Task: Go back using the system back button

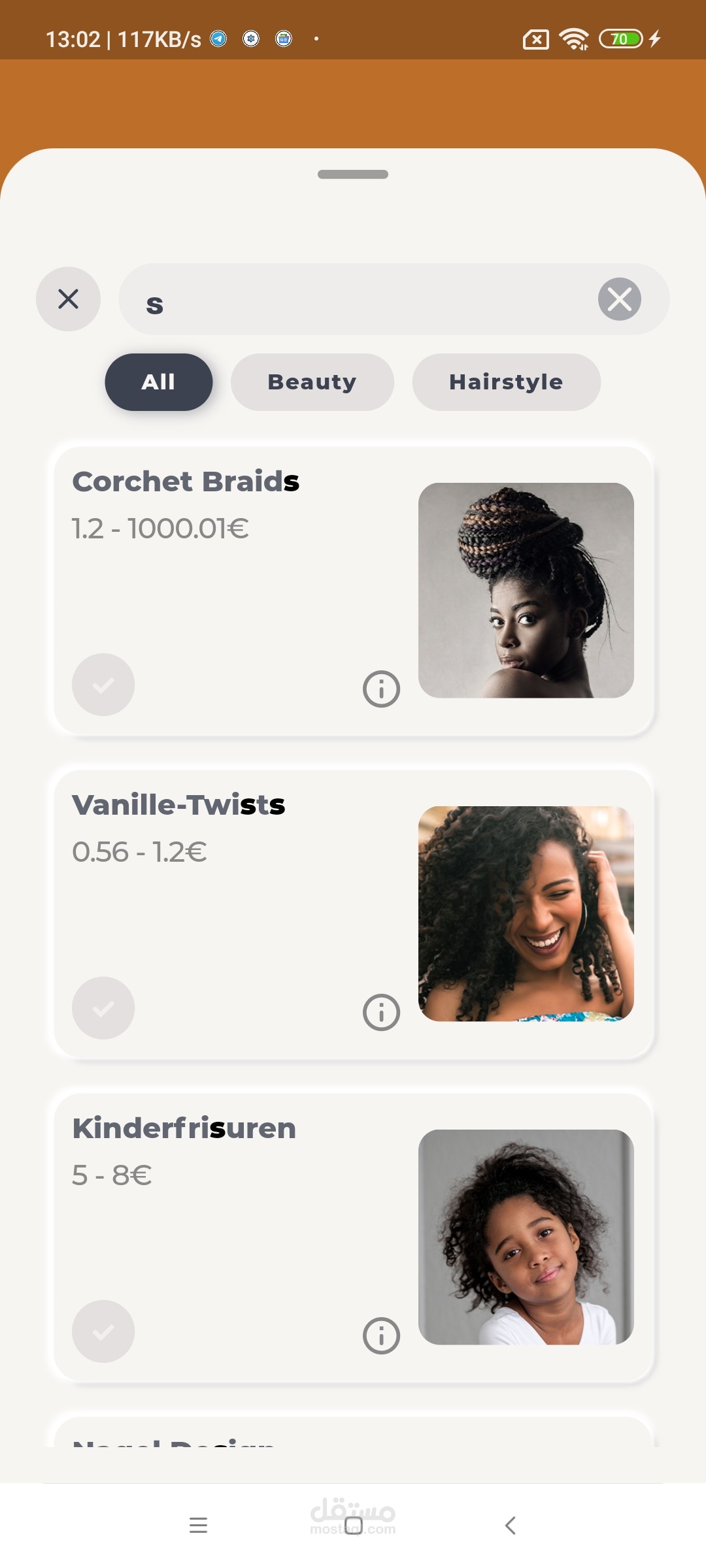Action: click(x=511, y=1526)
